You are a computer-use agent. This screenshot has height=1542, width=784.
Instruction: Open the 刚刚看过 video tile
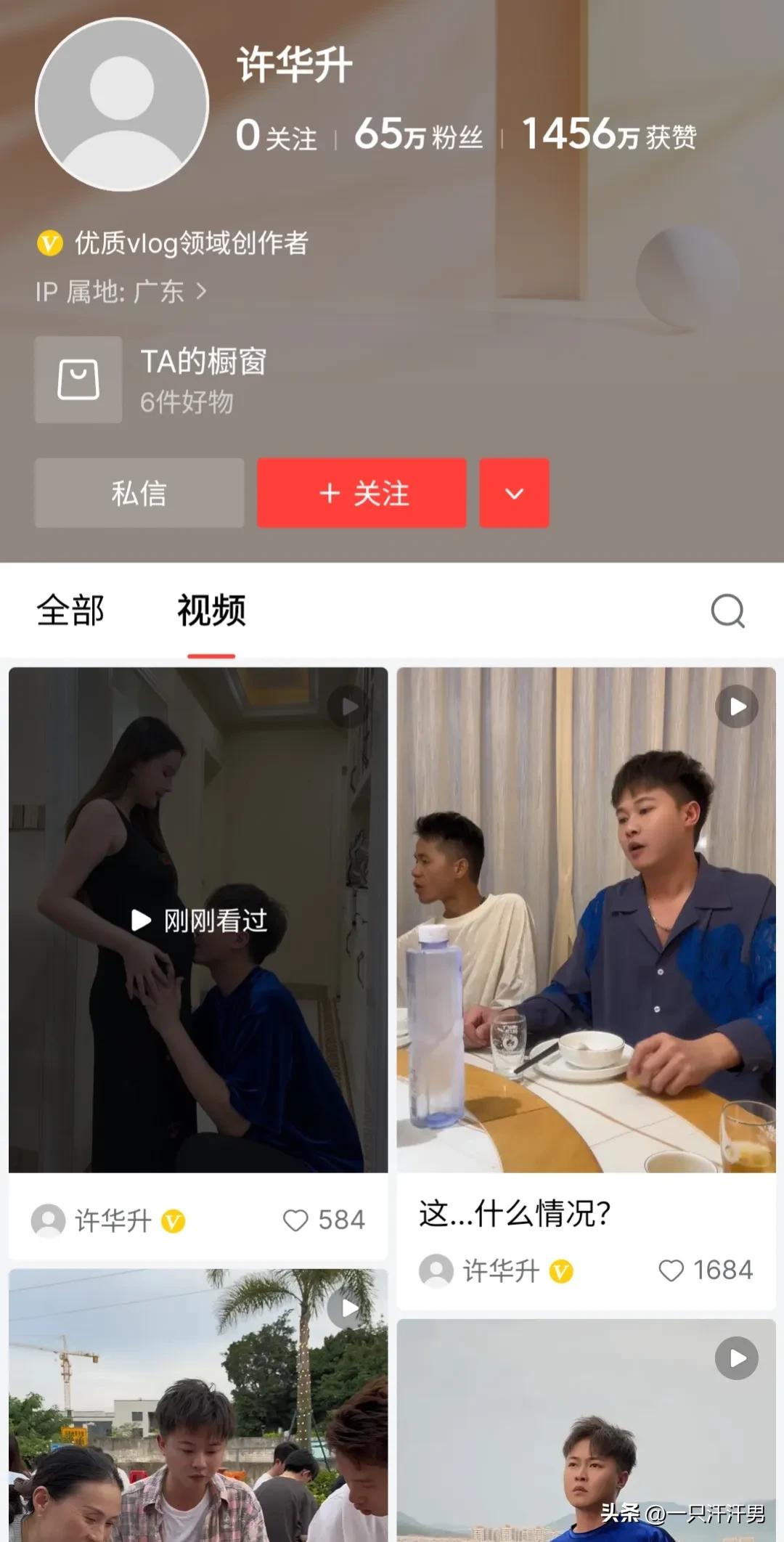click(x=198, y=919)
